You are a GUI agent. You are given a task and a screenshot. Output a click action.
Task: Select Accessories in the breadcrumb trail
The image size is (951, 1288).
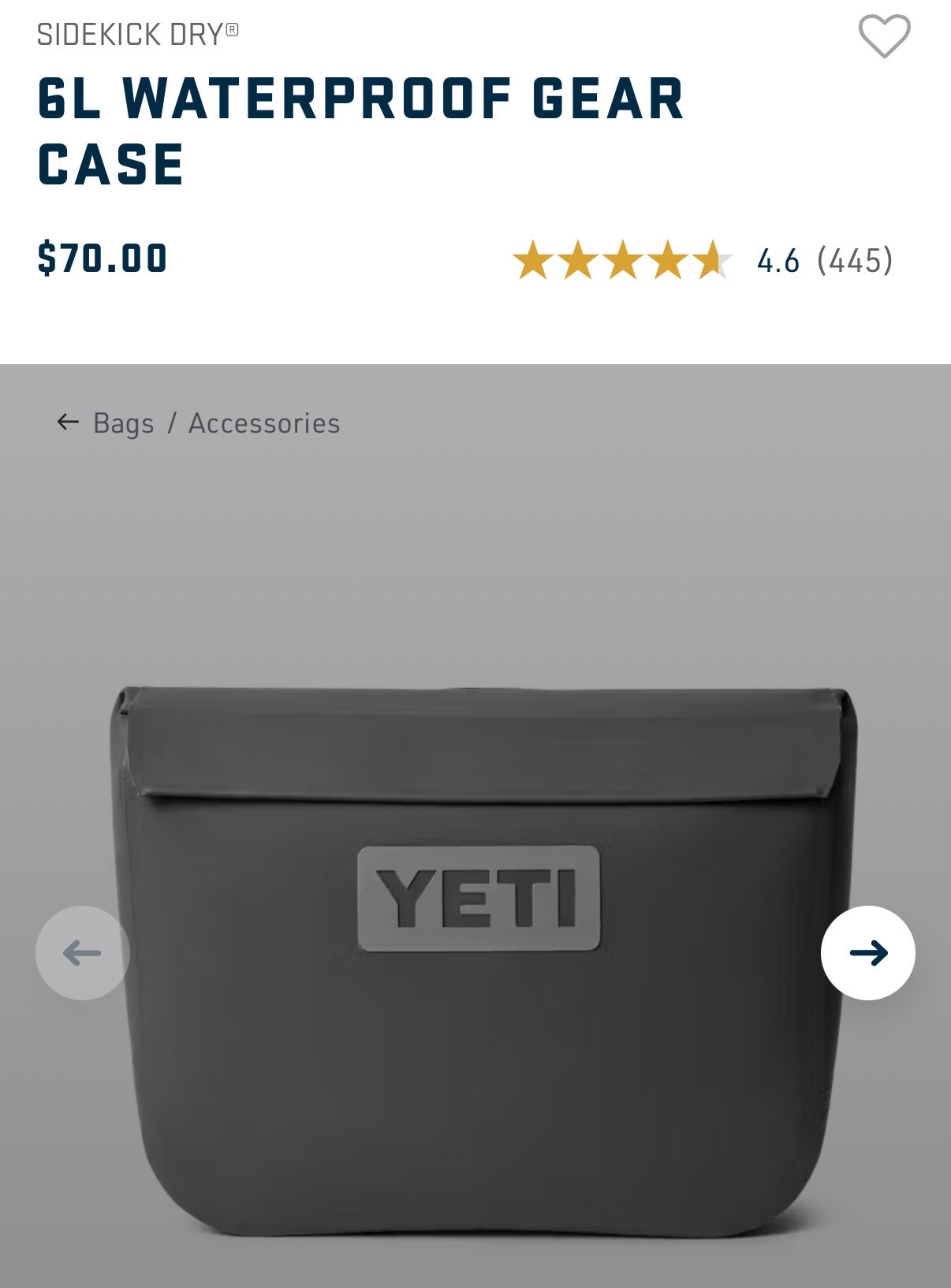pyautogui.click(x=263, y=423)
